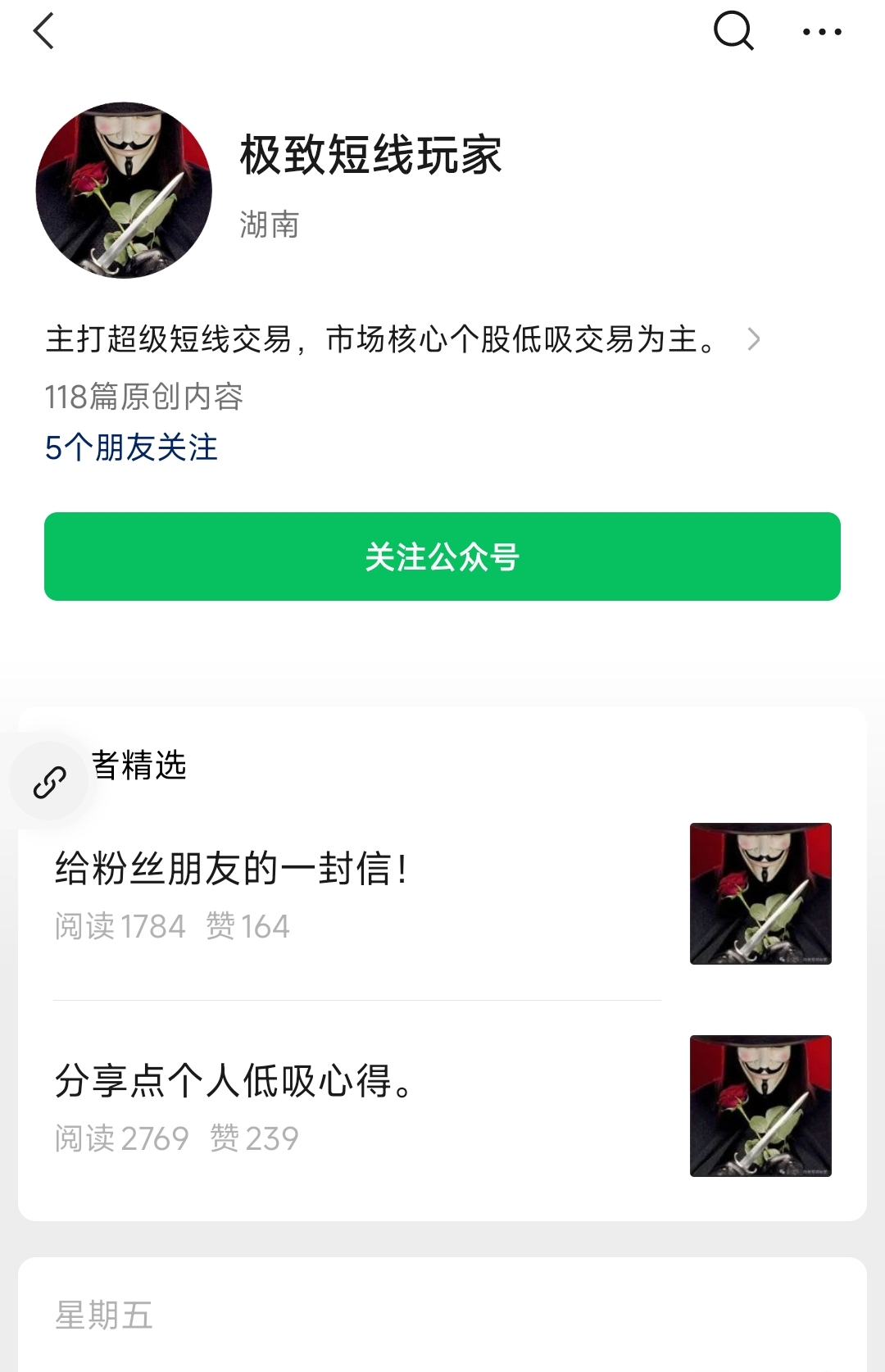885x1372 pixels.
Task: Open the three-dot overflow menu
Action: [821, 32]
